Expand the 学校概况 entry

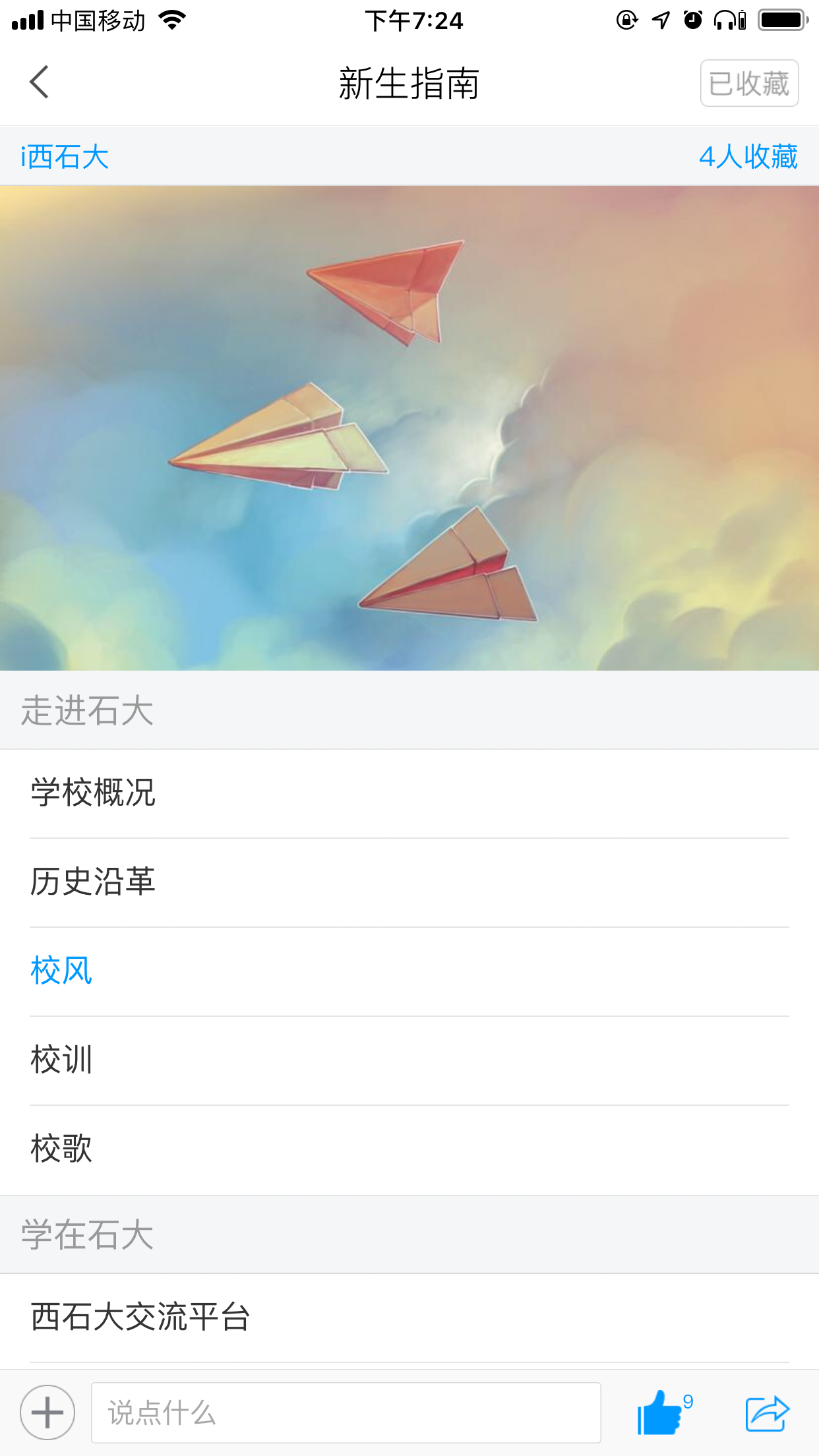pos(92,795)
